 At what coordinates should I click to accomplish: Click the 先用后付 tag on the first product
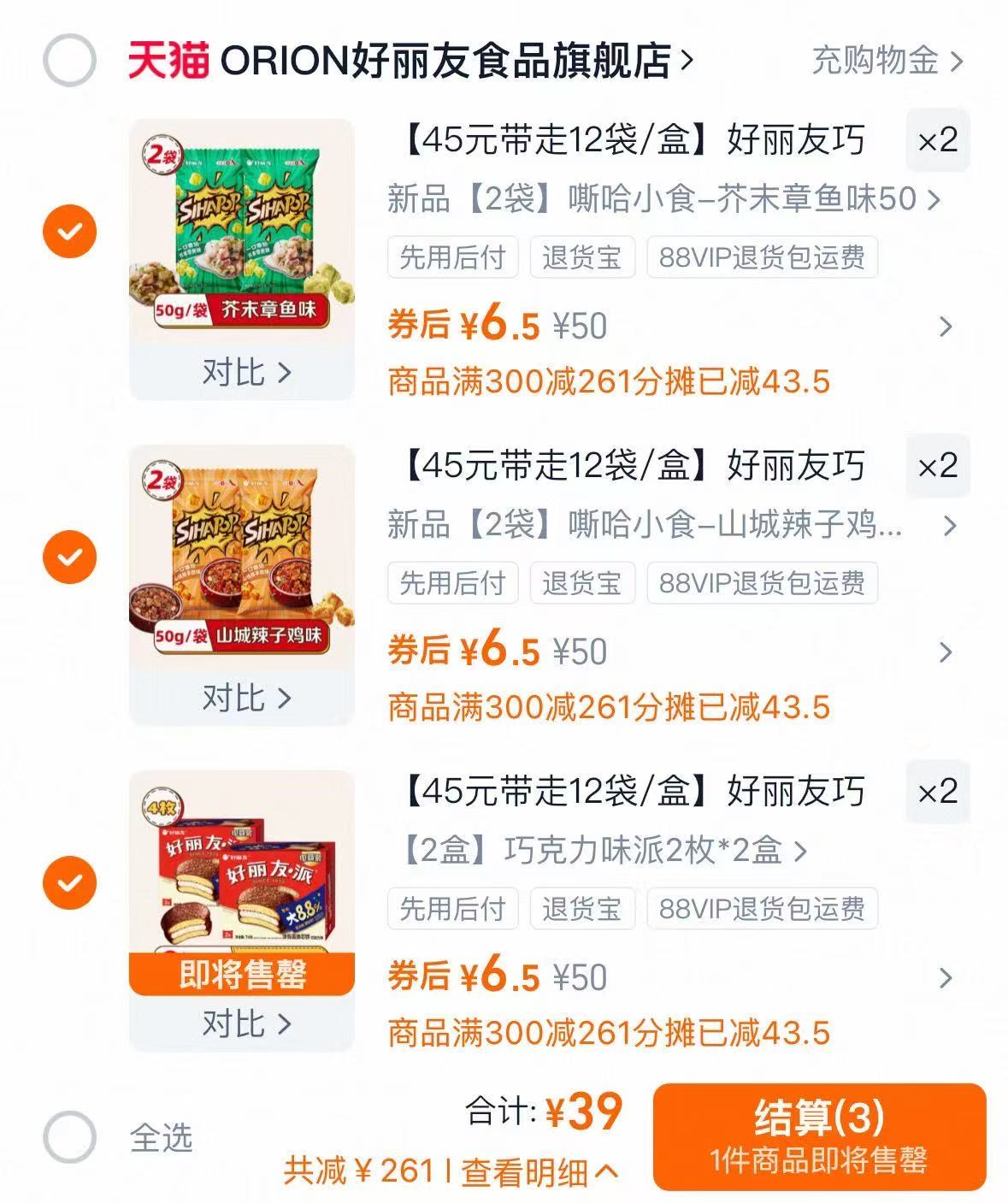[451, 257]
